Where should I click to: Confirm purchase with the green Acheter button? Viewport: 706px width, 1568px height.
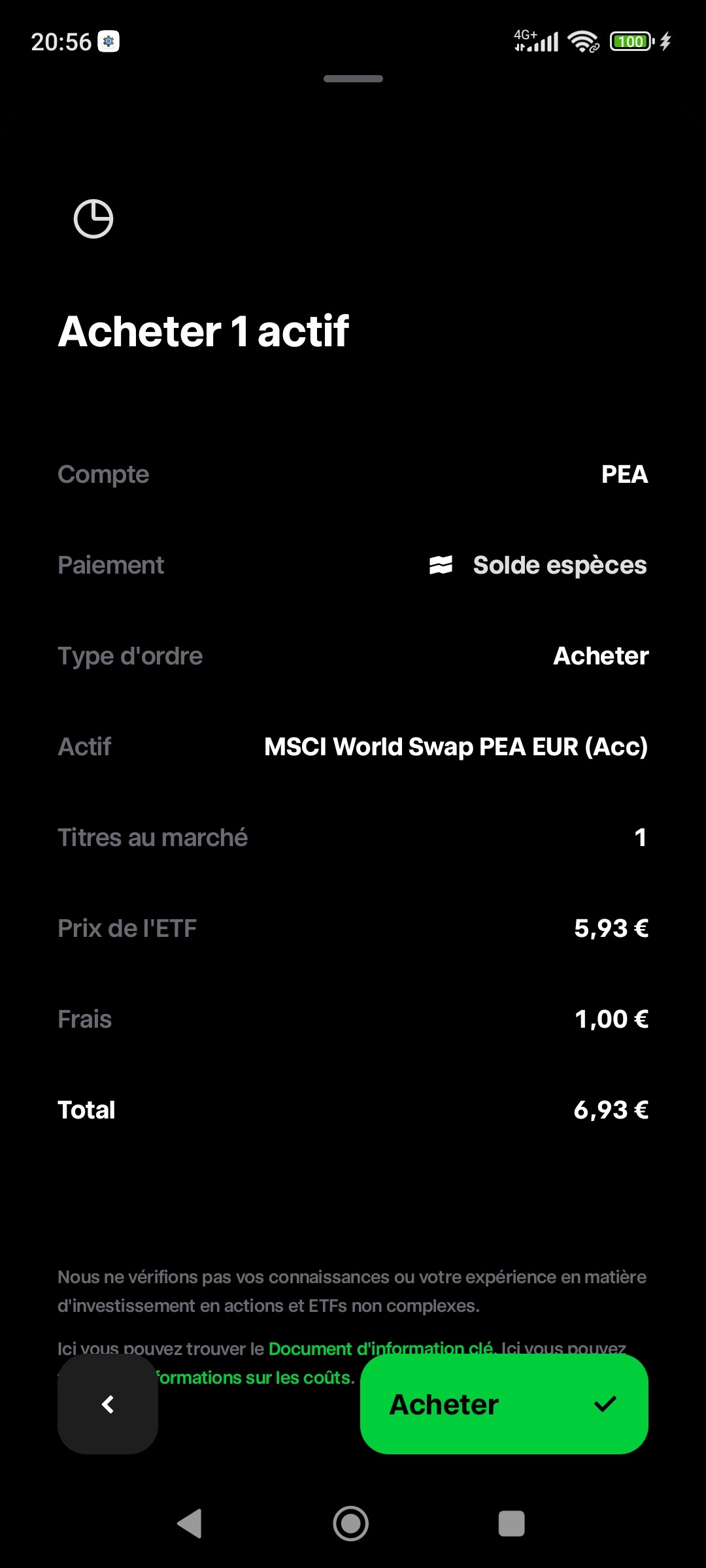[504, 1404]
